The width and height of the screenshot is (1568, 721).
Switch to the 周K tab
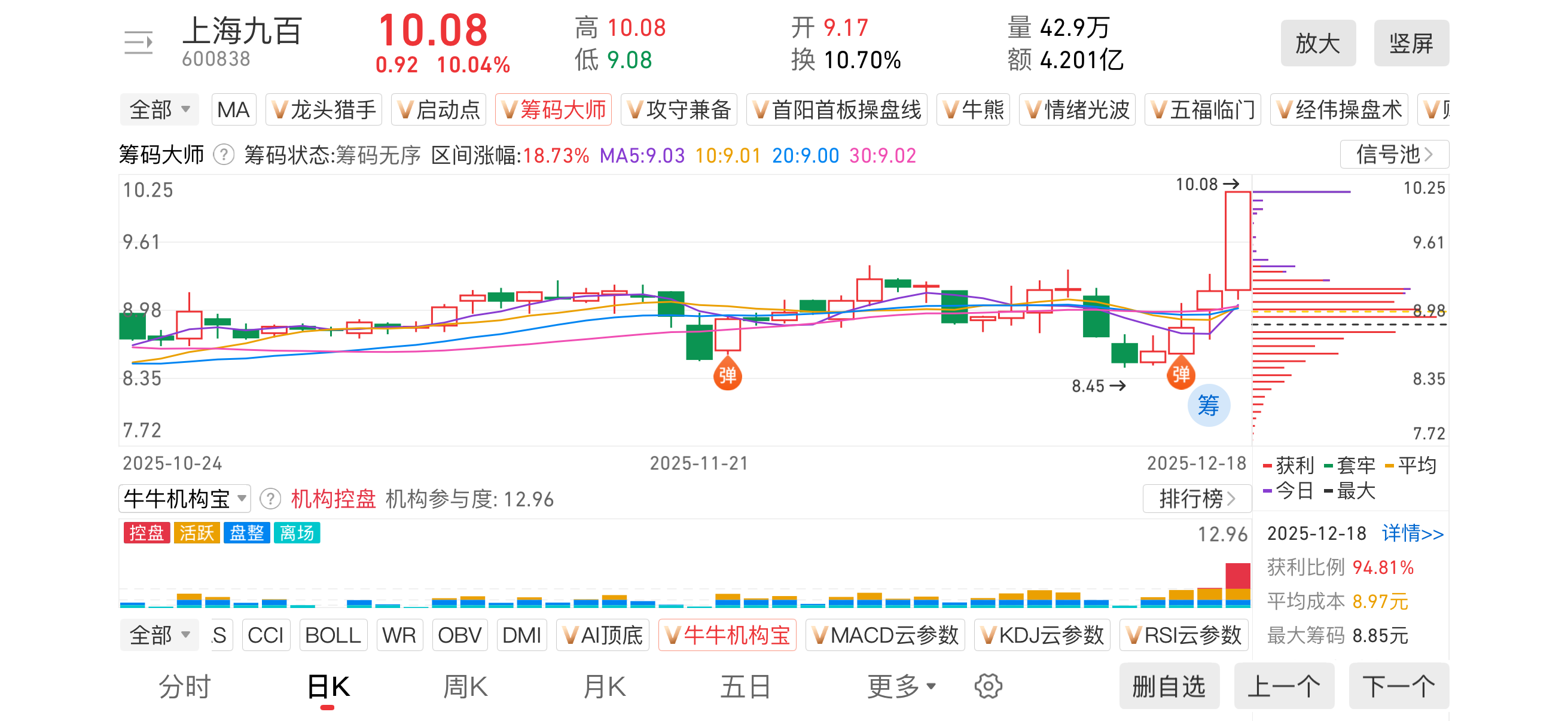click(x=465, y=687)
